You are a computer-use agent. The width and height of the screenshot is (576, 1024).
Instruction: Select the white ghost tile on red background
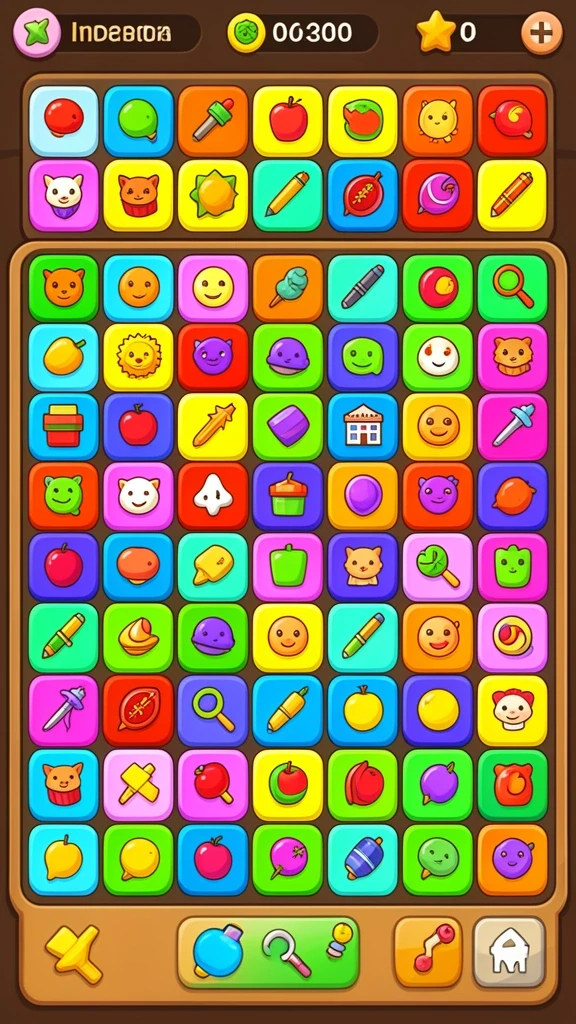click(213, 496)
